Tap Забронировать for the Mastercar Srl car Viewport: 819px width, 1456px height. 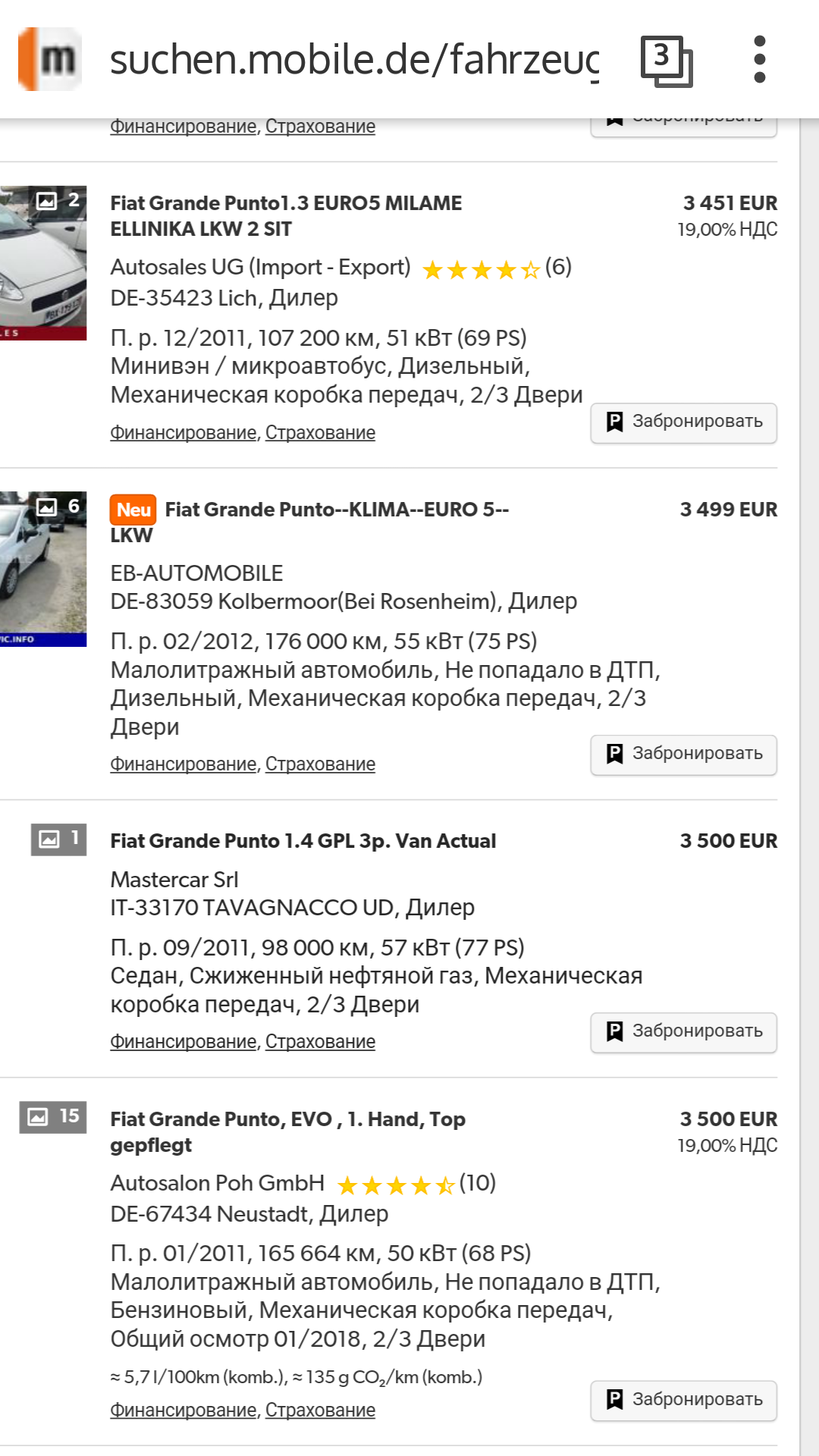point(683,1032)
